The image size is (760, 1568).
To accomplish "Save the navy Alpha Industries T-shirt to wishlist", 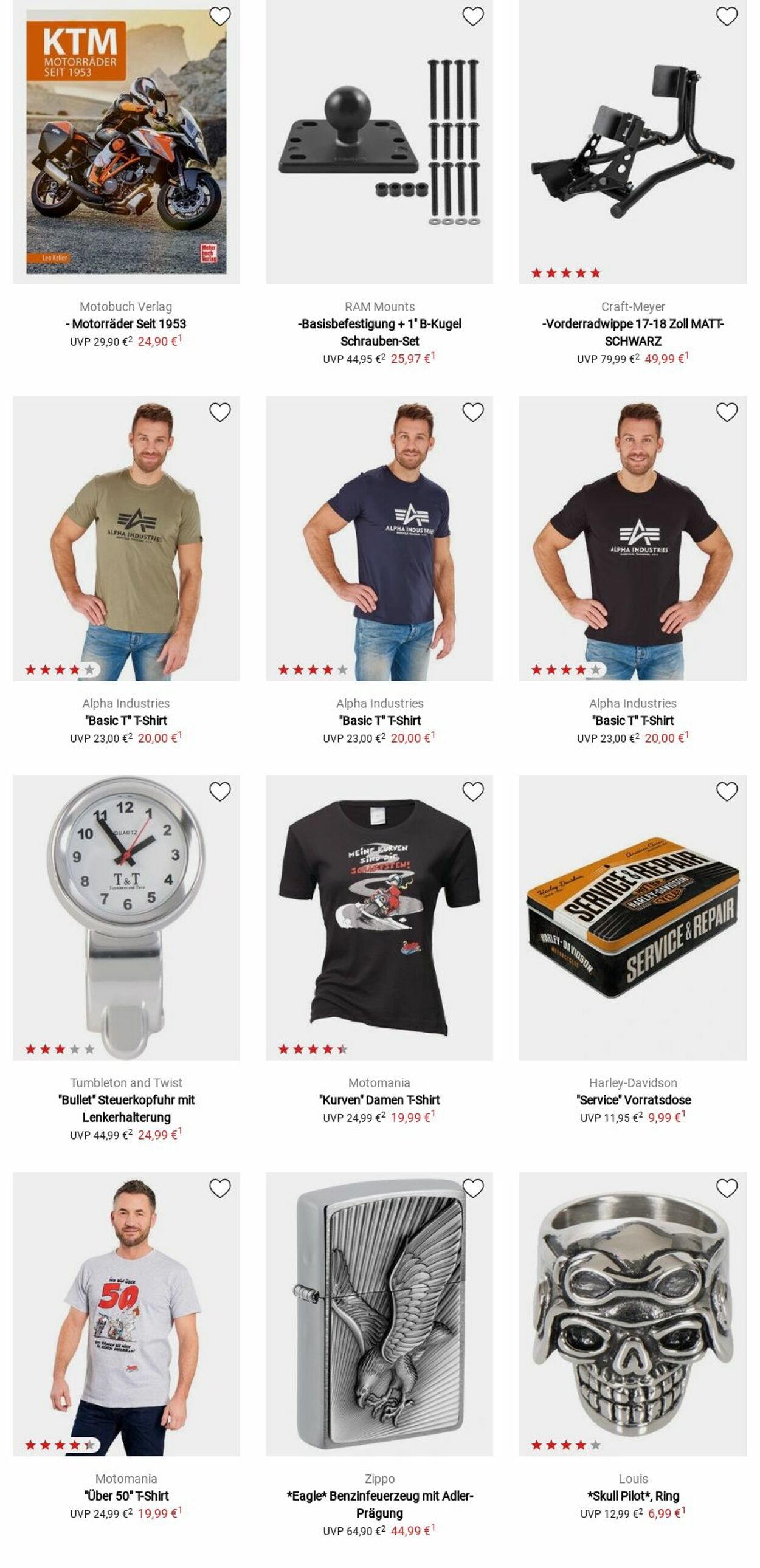I will (x=472, y=413).
